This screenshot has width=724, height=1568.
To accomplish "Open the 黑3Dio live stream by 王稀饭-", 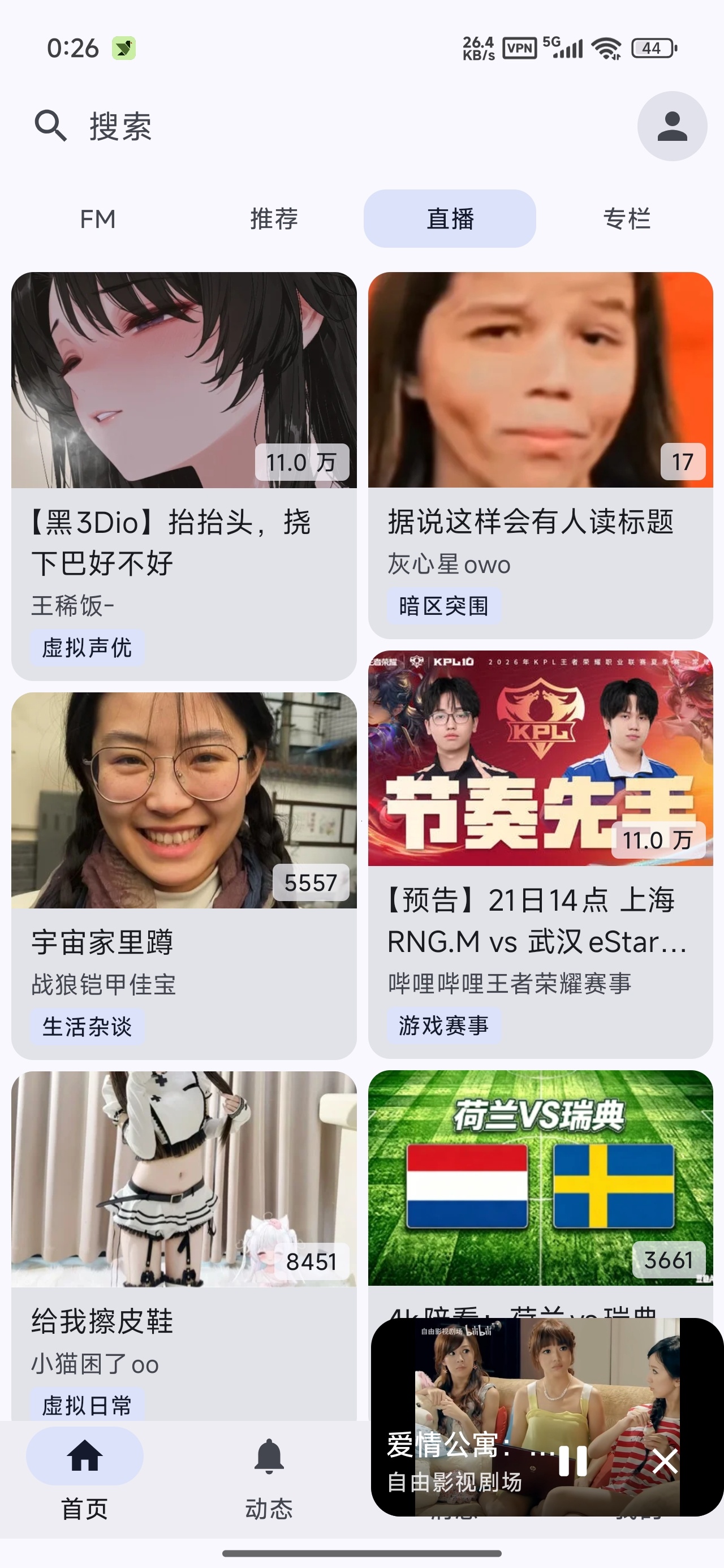I will tap(184, 476).
